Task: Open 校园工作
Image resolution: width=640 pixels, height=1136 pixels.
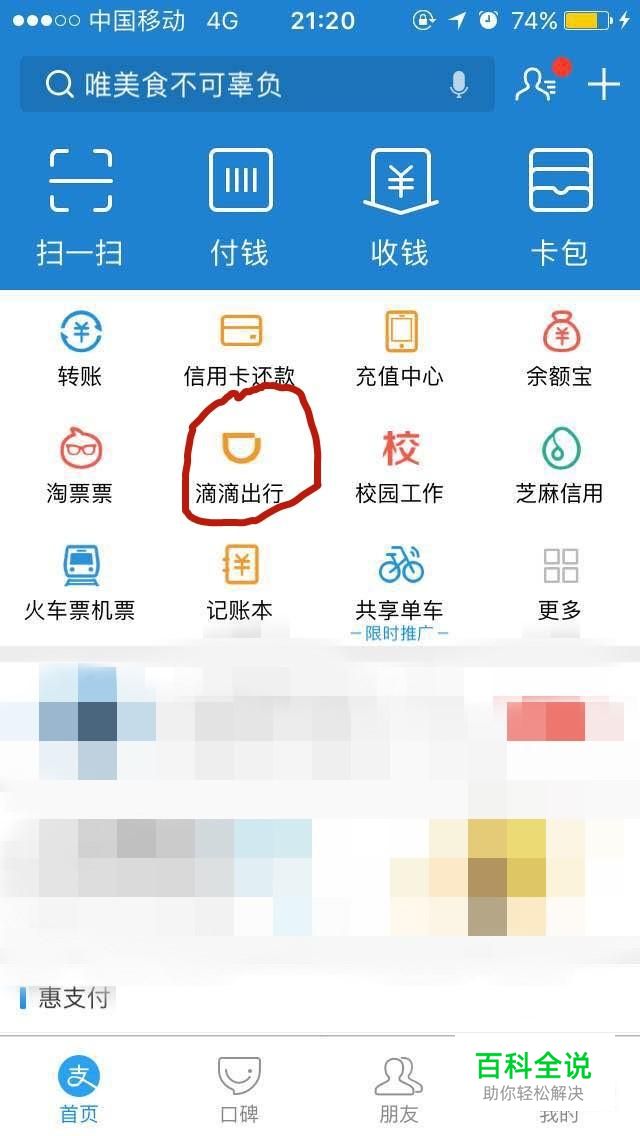Action: coord(400,466)
